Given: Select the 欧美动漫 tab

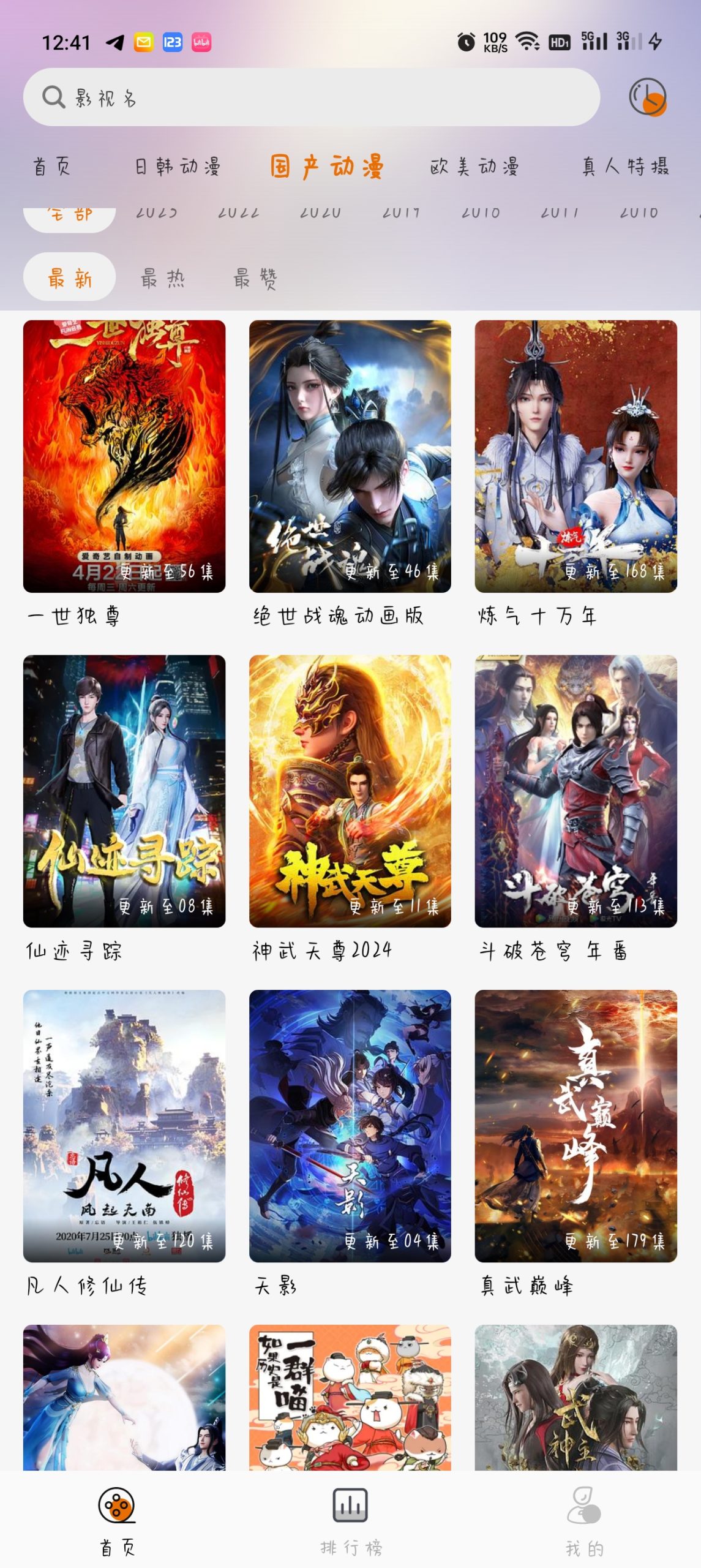Looking at the screenshot, I should point(474,166).
